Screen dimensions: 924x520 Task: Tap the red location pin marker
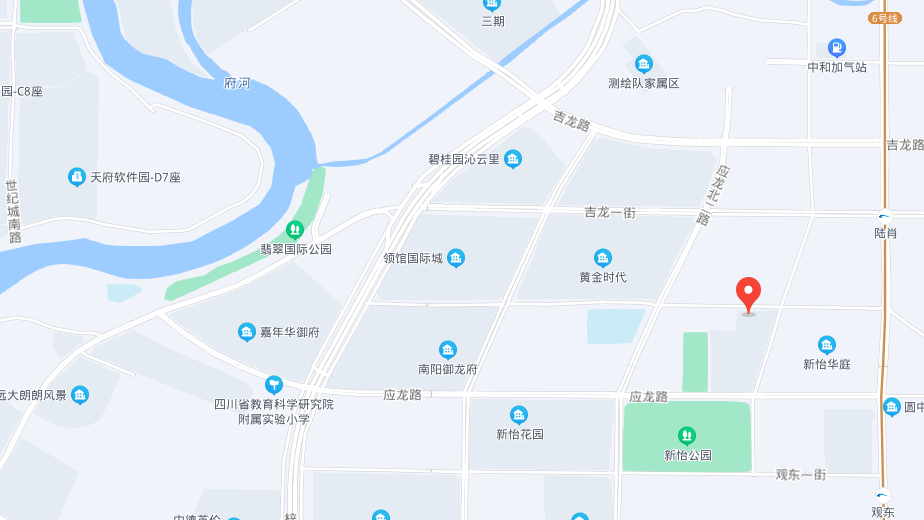coord(748,294)
